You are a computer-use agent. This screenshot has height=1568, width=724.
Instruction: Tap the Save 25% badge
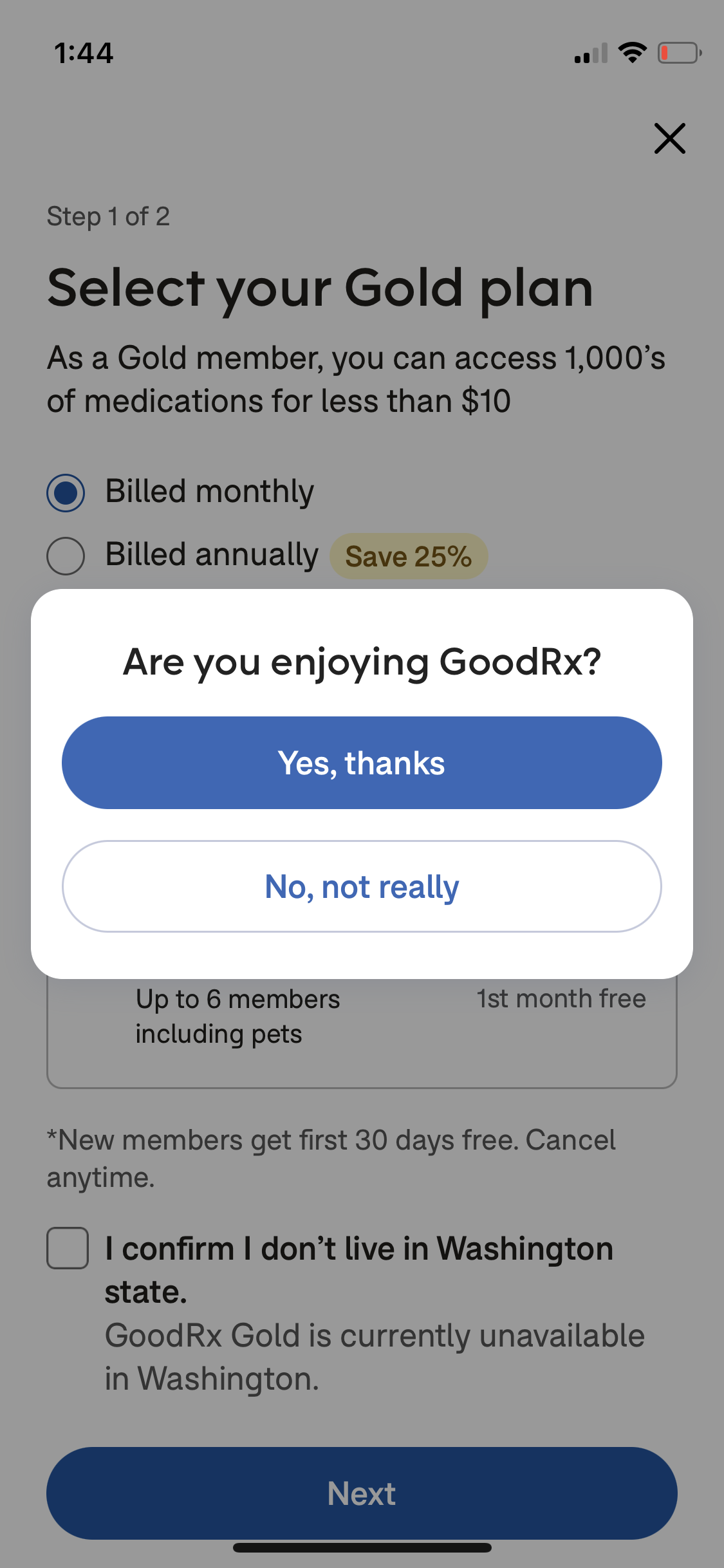(410, 555)
